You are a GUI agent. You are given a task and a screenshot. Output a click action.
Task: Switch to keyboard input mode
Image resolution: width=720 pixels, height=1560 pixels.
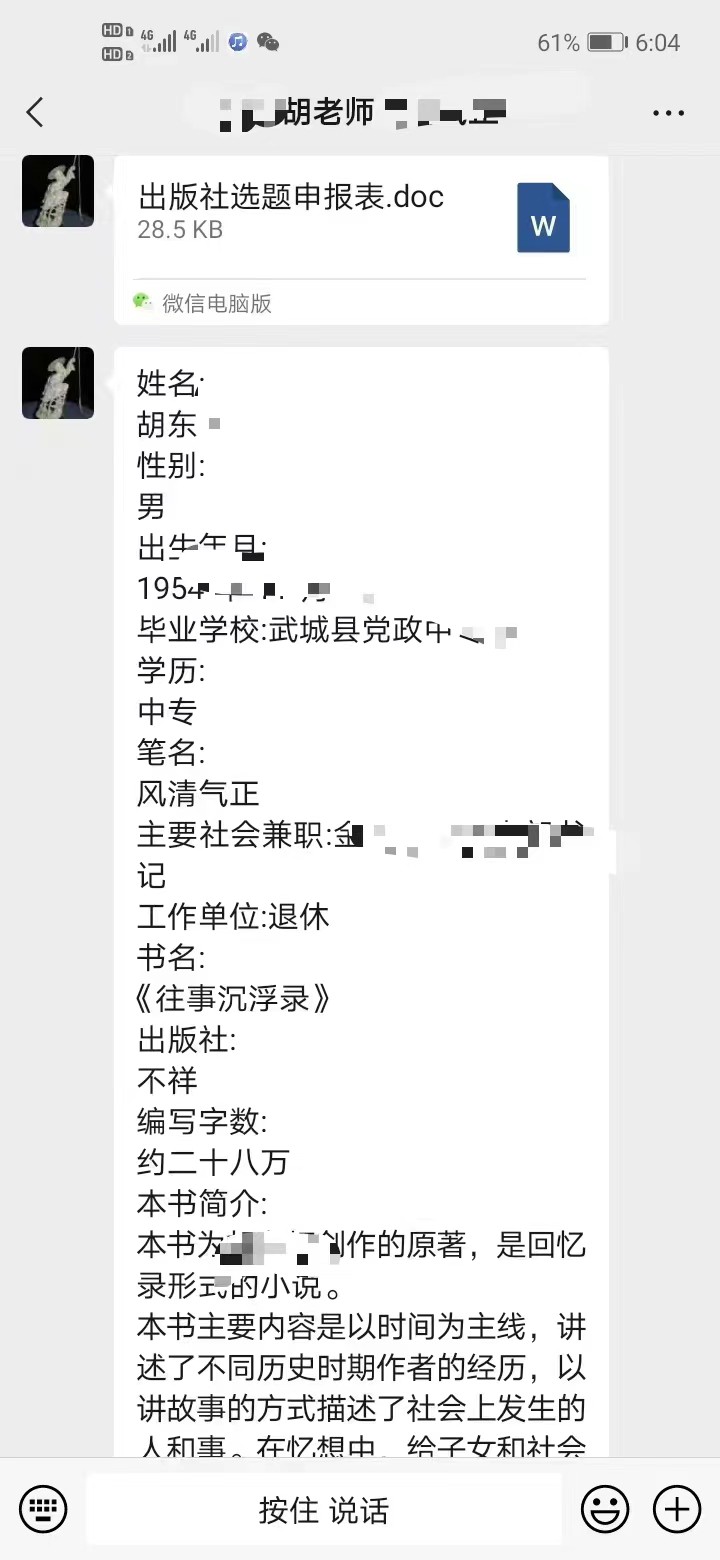43,1508
